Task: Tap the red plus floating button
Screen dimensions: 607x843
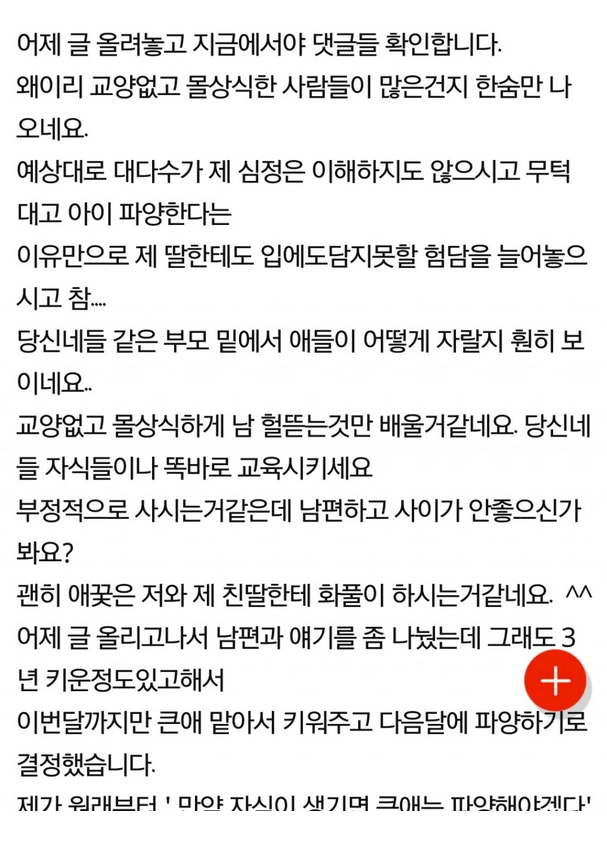Action: point(555,682)
